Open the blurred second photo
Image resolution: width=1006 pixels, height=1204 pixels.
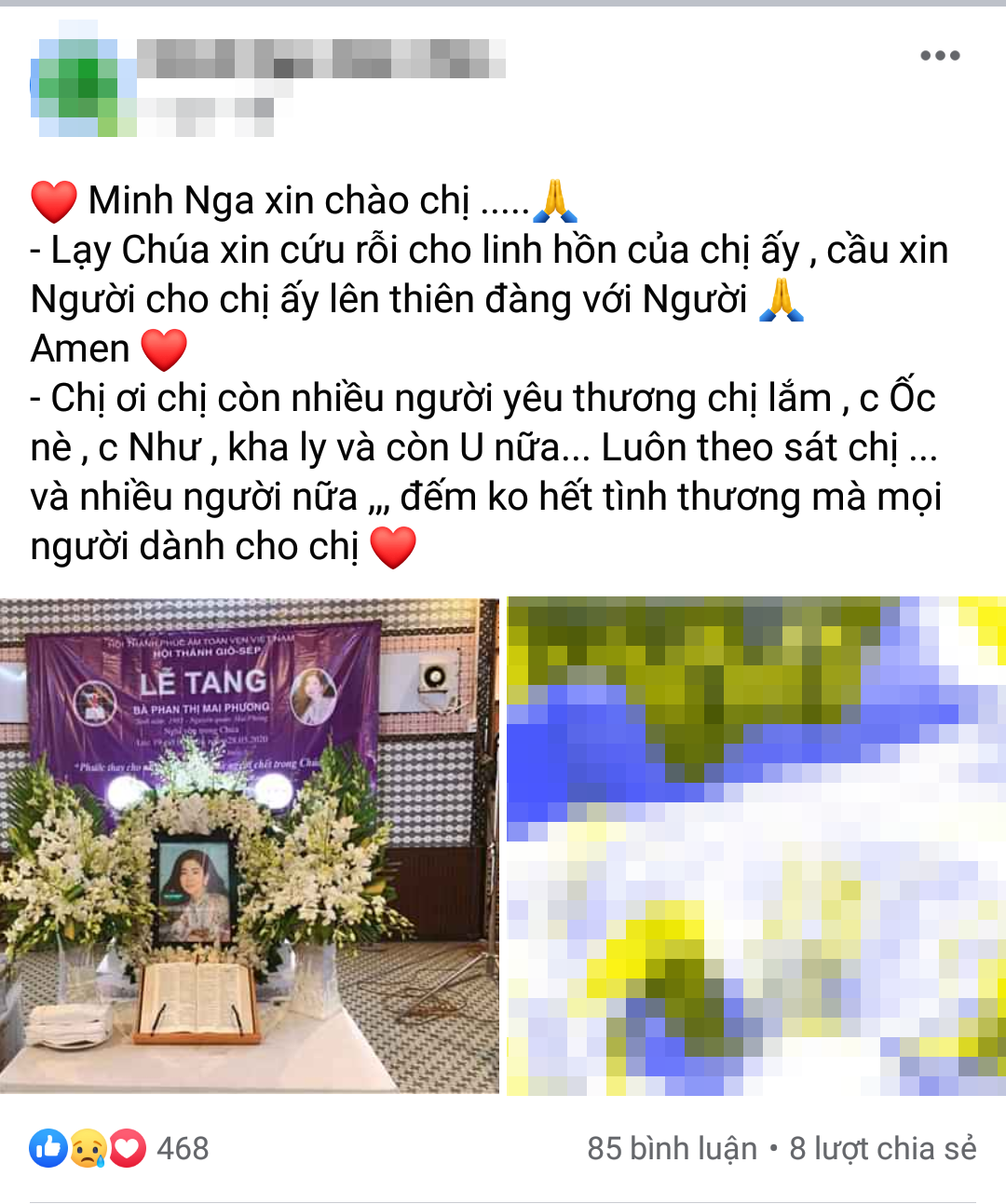(x=755, y=845)
